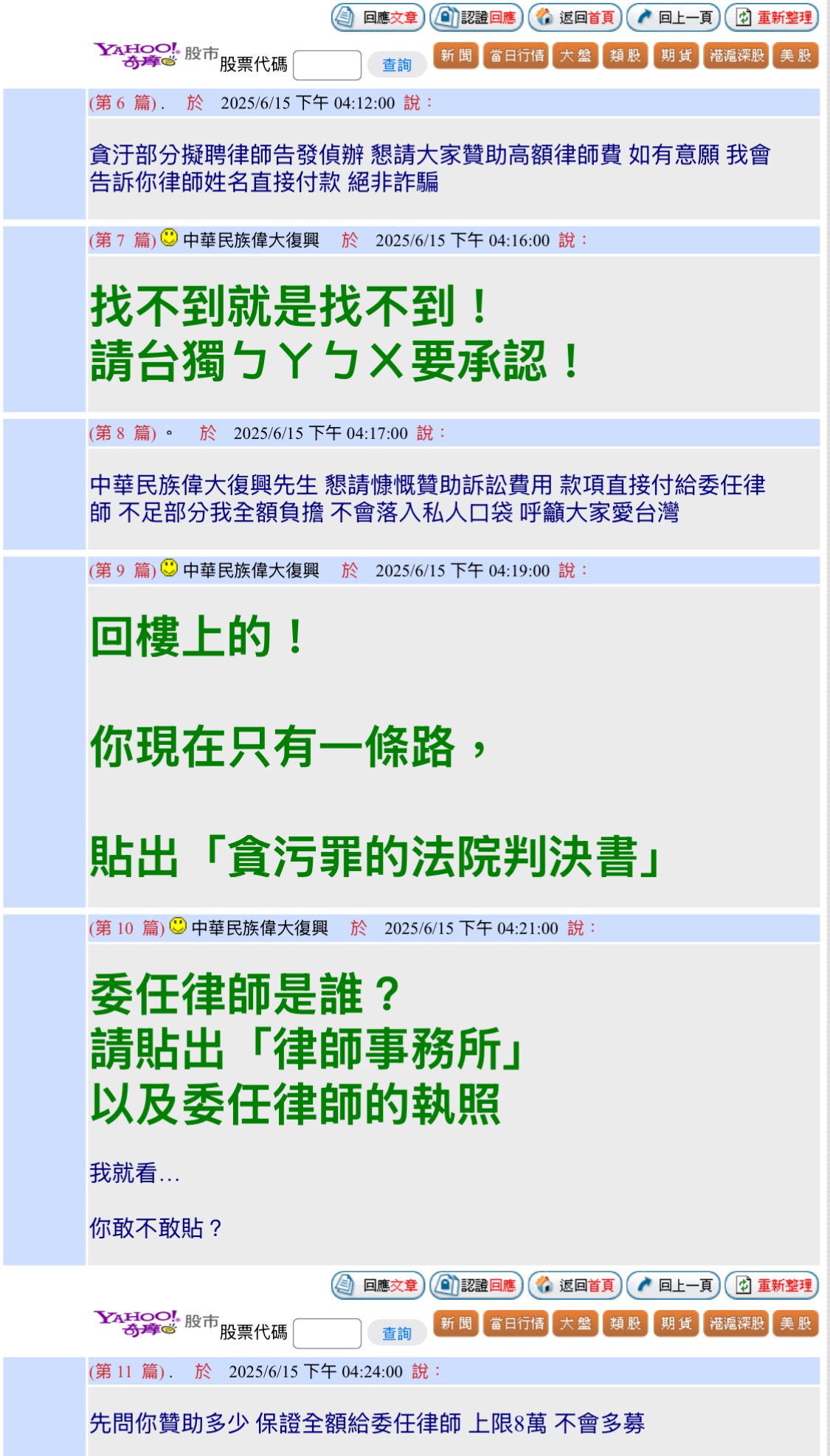Switch to the top 美股 tab
Viewport: 830px width, 1456px height.
[x=795, y=55]
